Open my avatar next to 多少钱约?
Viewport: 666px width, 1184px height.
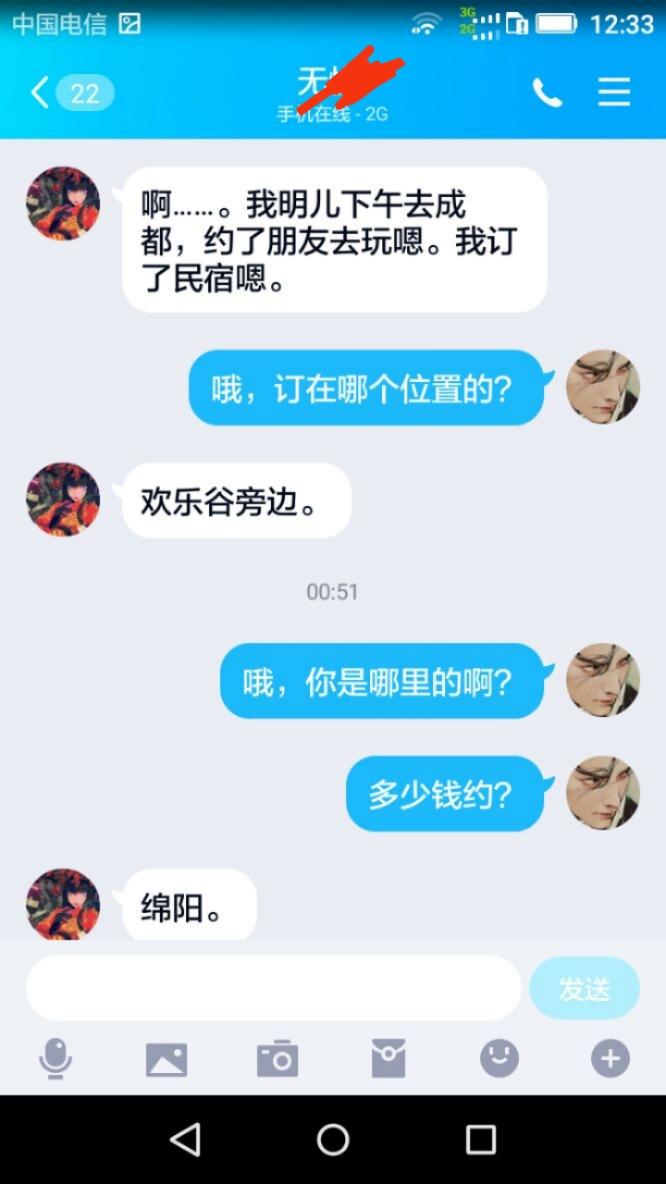click(603, 793)
